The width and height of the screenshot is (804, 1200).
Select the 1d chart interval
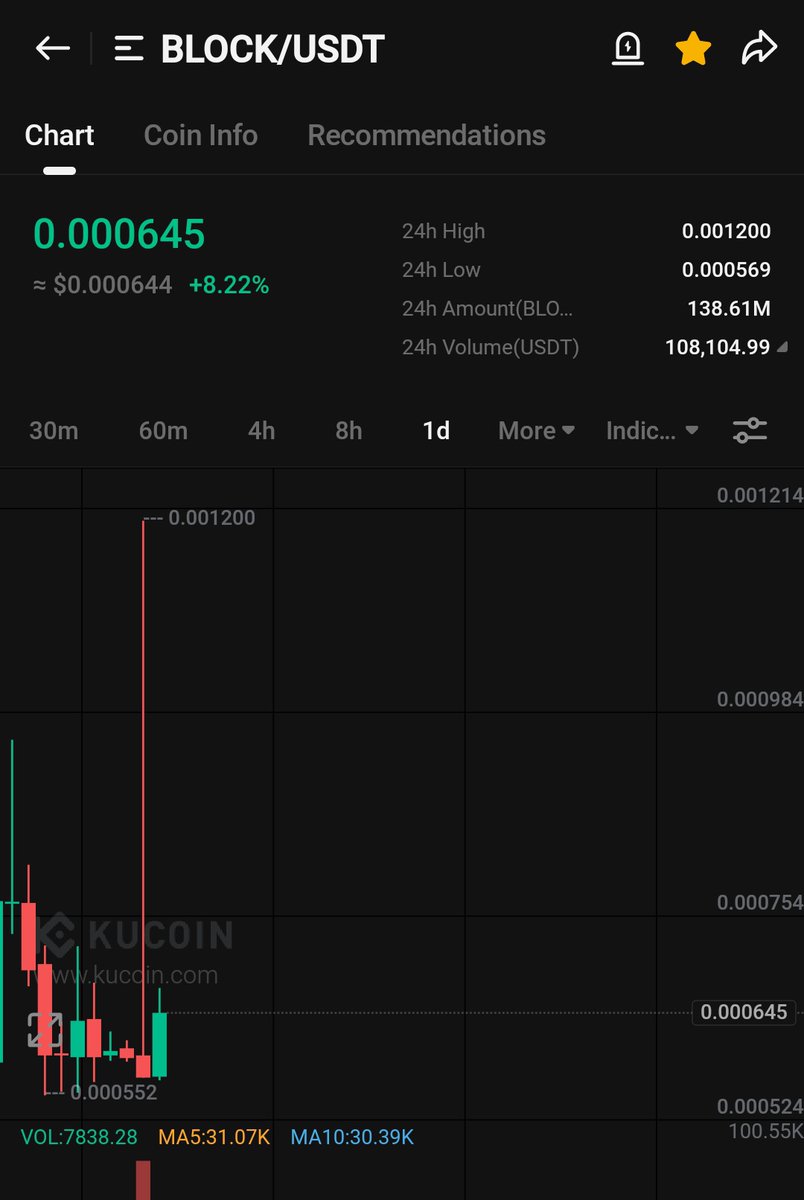click(x=436, y=431)
